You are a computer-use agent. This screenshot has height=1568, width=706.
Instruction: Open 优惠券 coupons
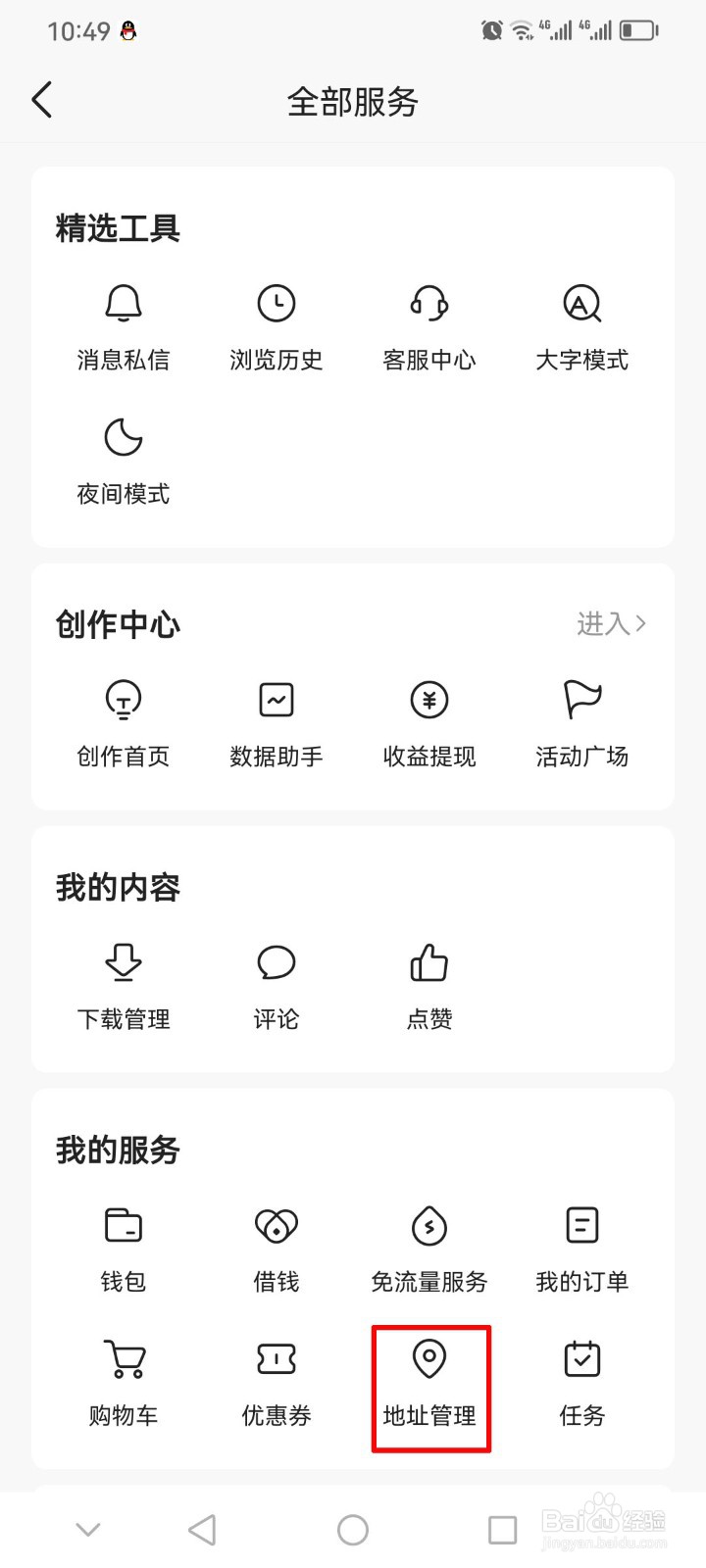(277, 1384)
